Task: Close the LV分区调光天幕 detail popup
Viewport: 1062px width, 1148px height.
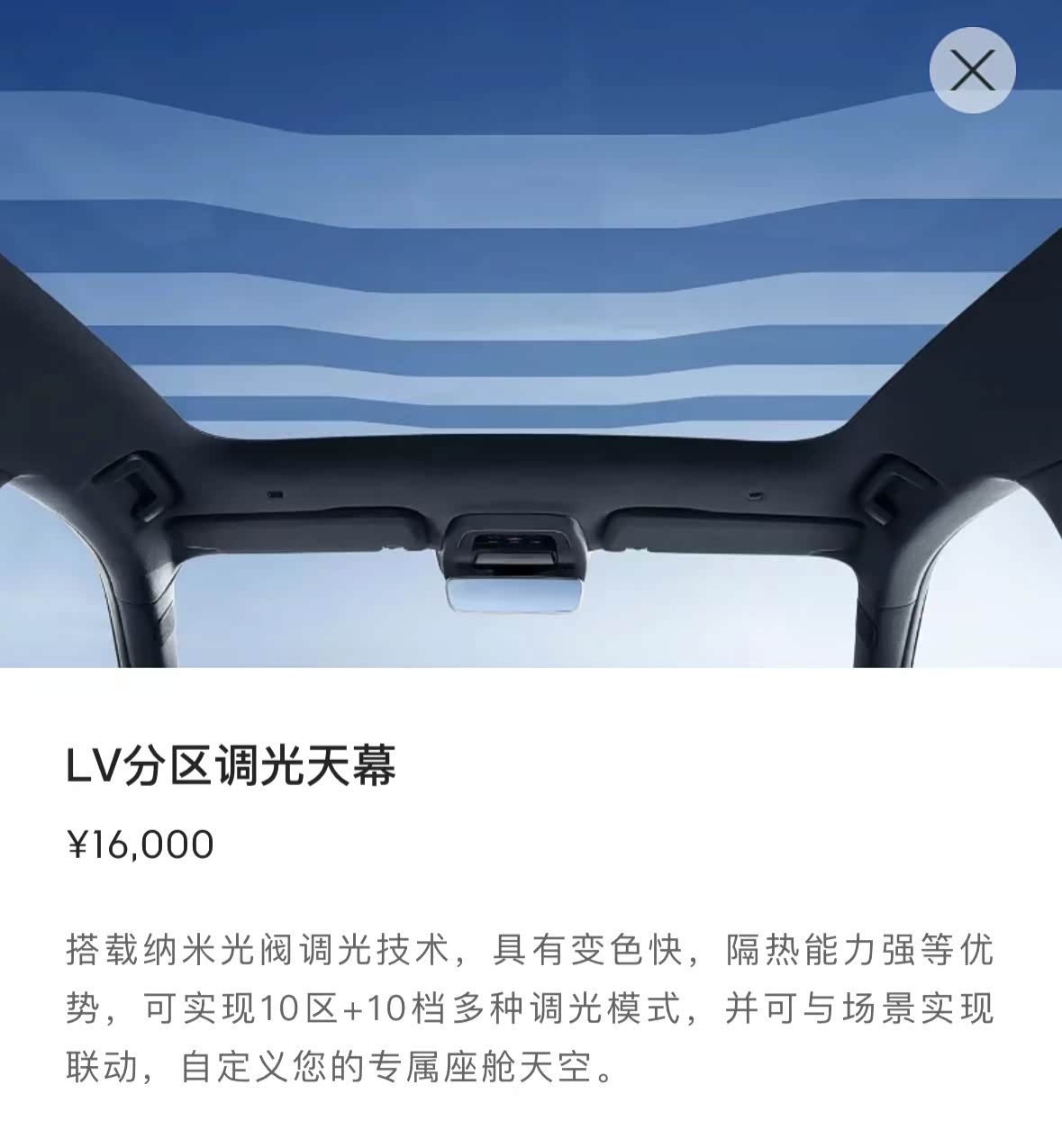Action: coord(972,70)
